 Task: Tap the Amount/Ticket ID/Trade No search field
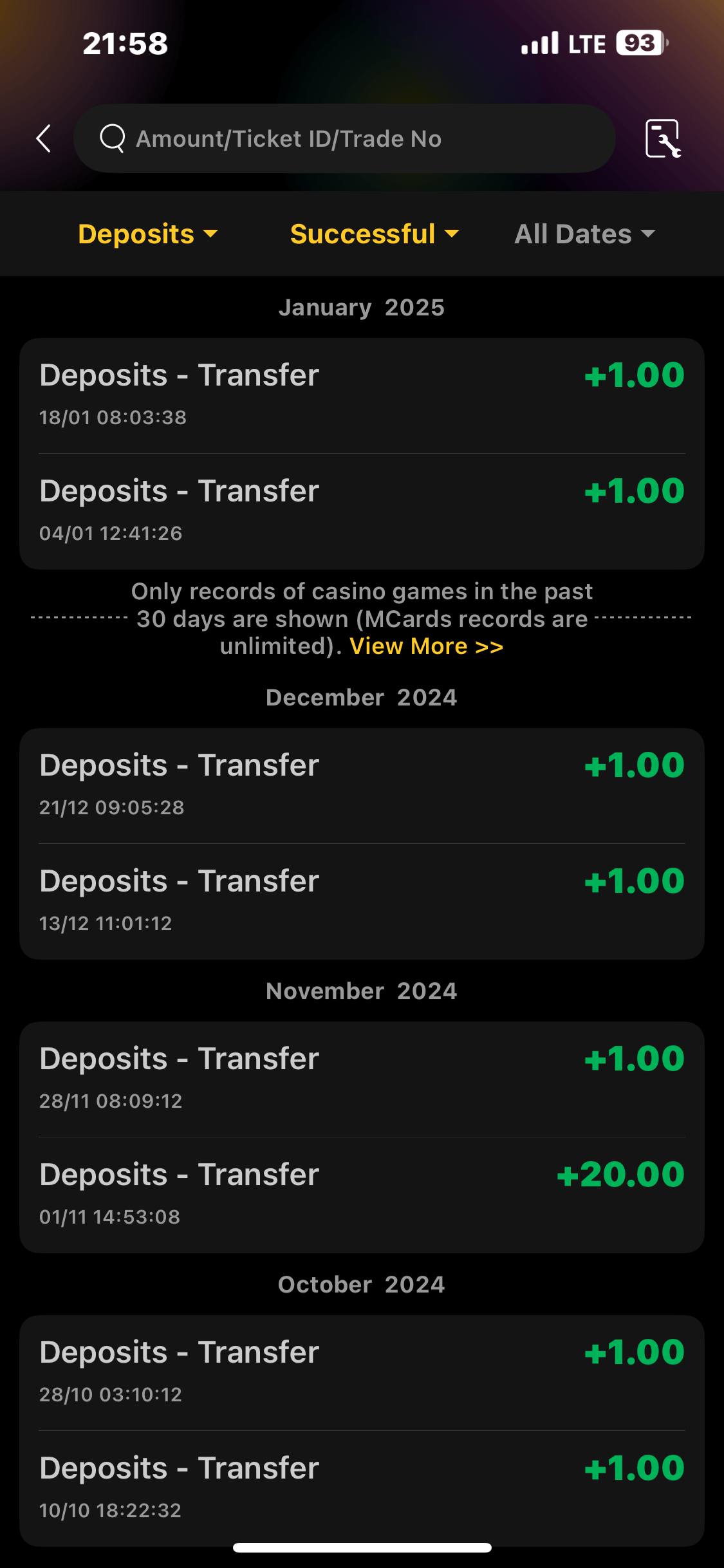tap(344, 138)
